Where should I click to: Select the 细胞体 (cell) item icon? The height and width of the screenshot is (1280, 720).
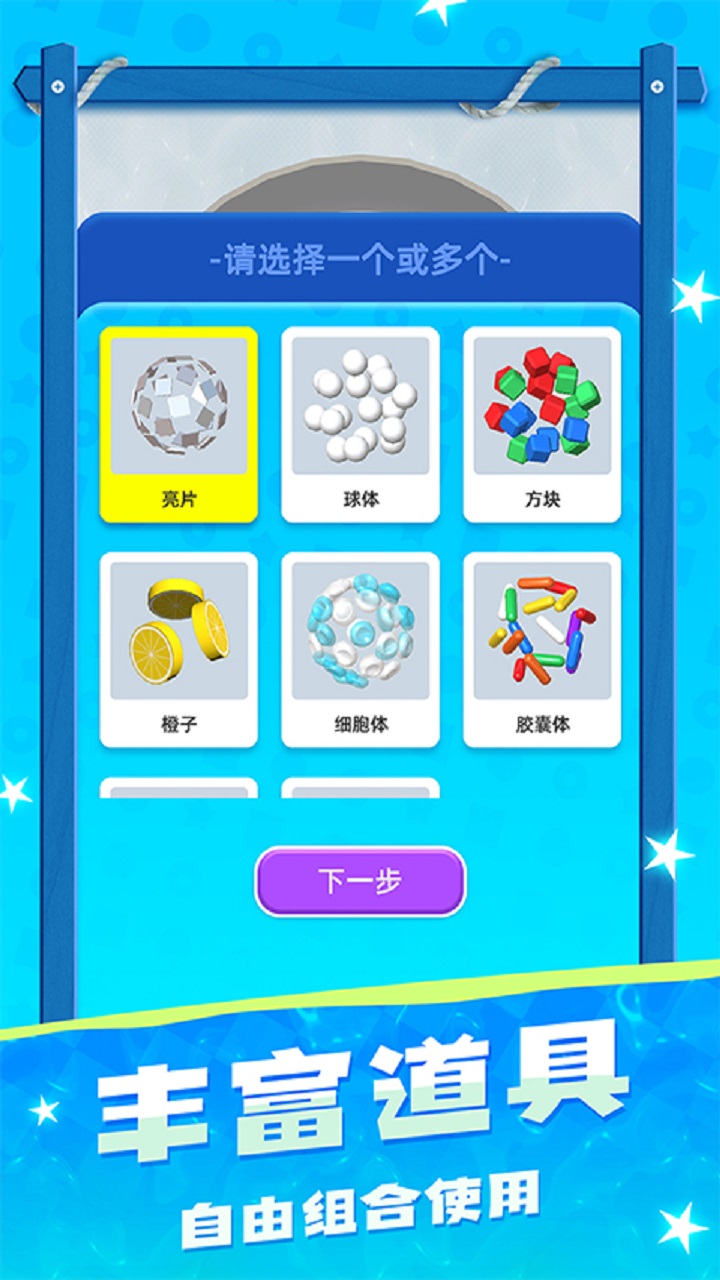[x=360, y=630]
